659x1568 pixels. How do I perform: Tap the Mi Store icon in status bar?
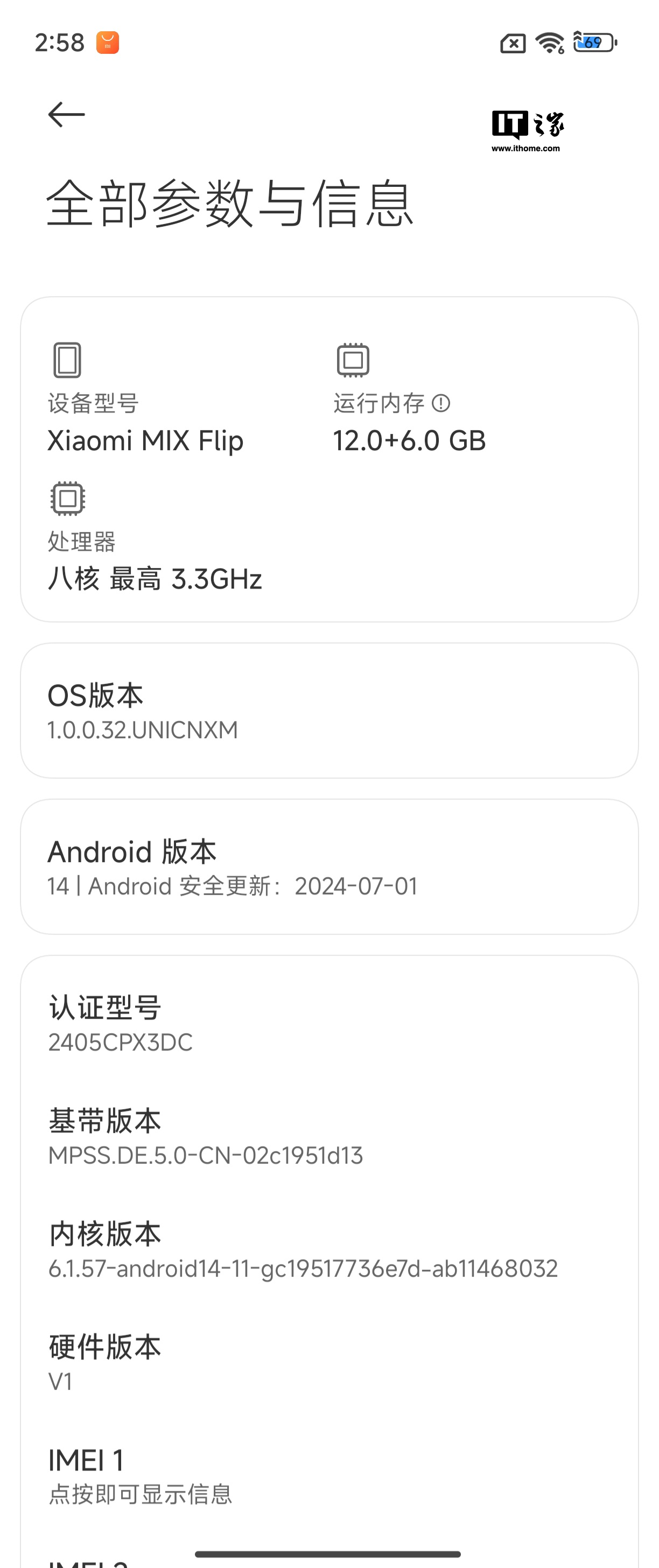(x=107, y=42)
